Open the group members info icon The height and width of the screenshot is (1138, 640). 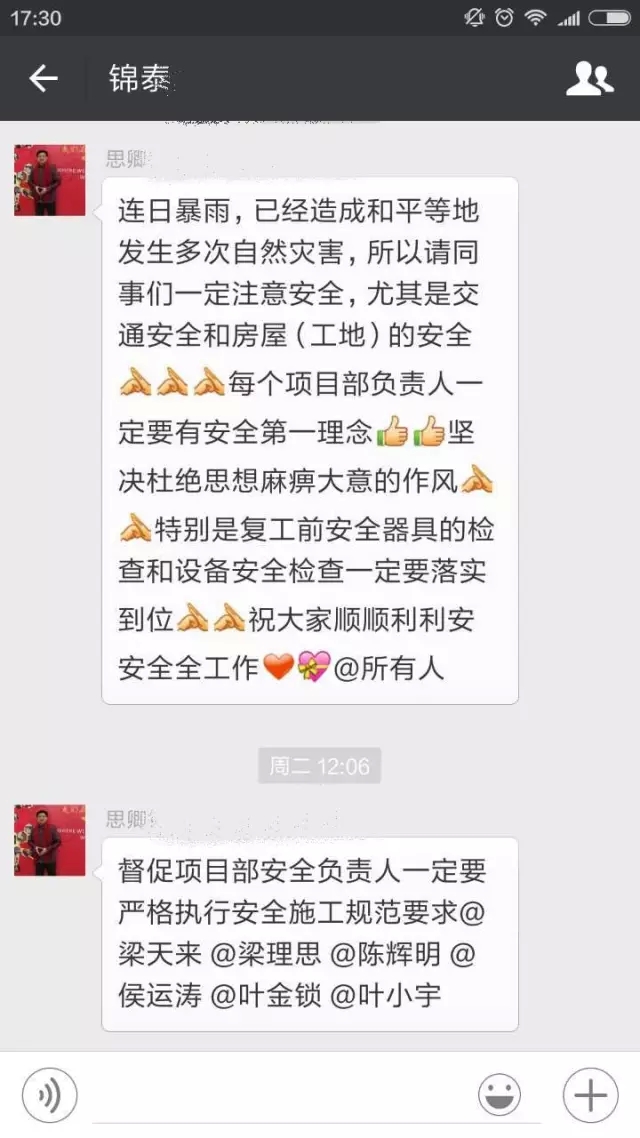[x=589, y=78]
